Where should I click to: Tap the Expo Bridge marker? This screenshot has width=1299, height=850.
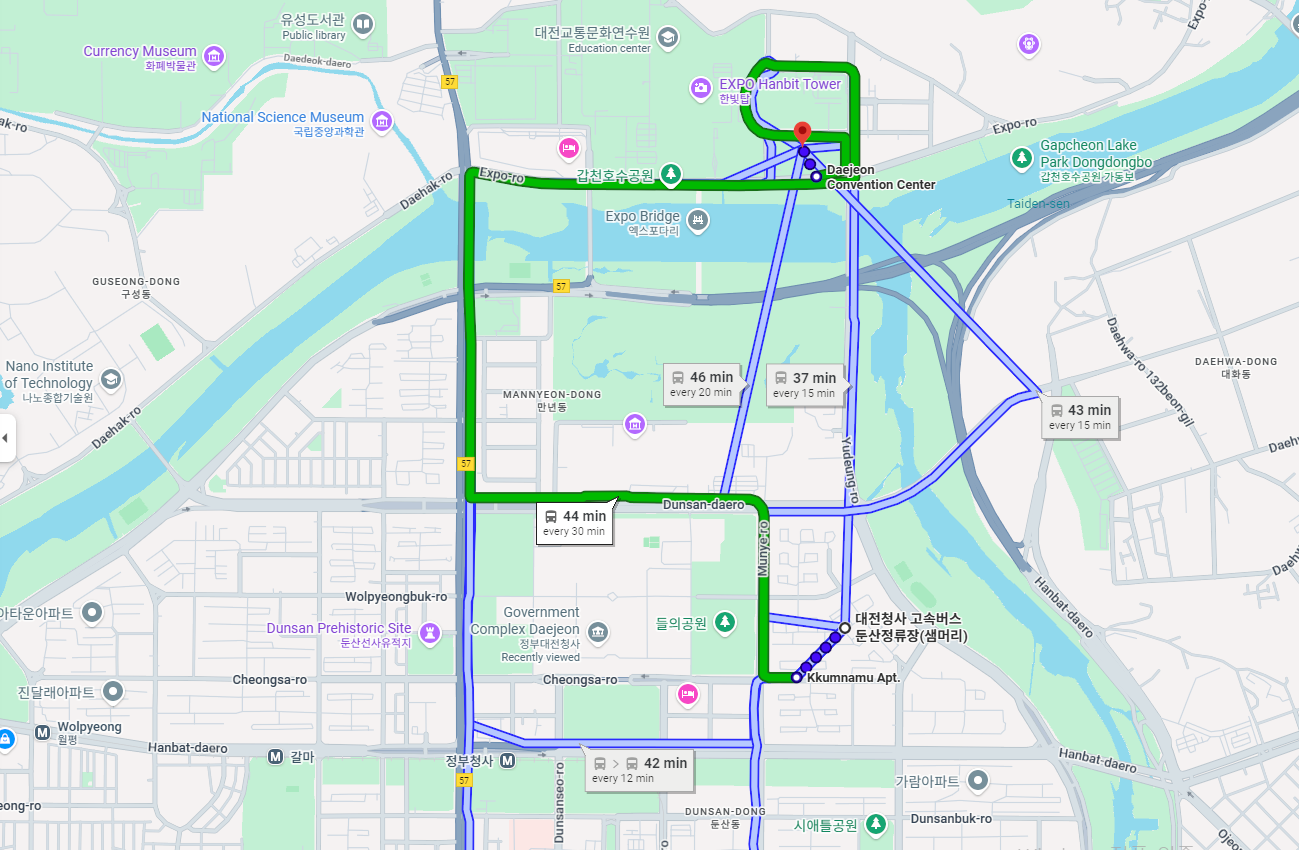pos(698,220)
